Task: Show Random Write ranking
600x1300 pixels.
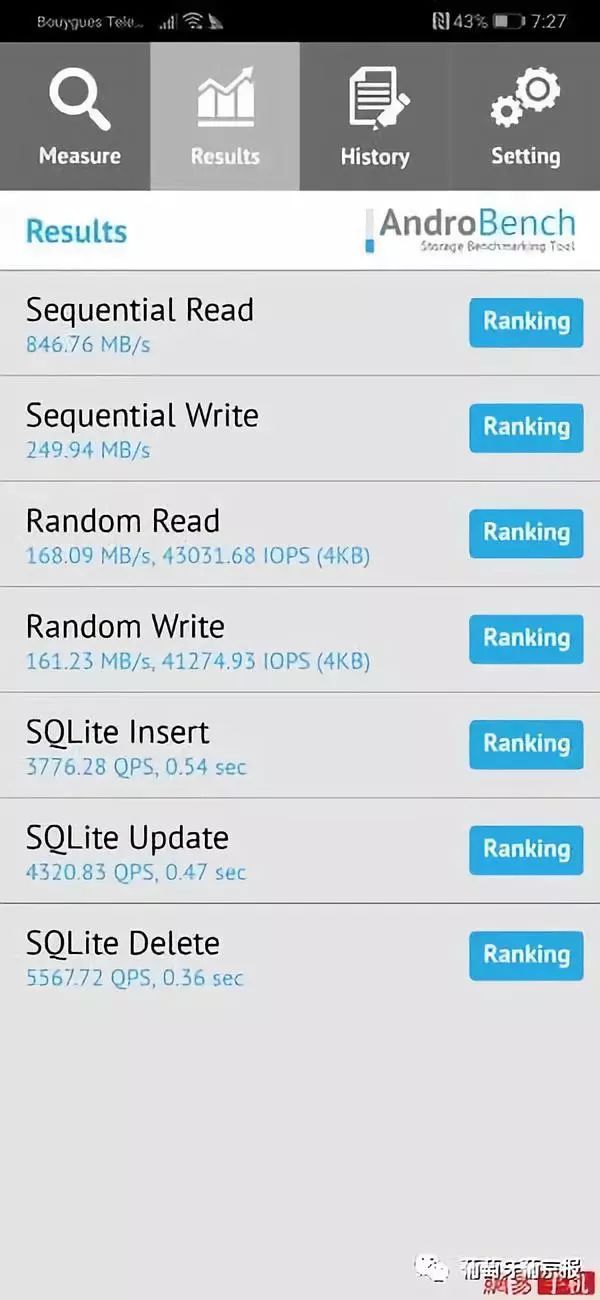Action: click(526, 638)
